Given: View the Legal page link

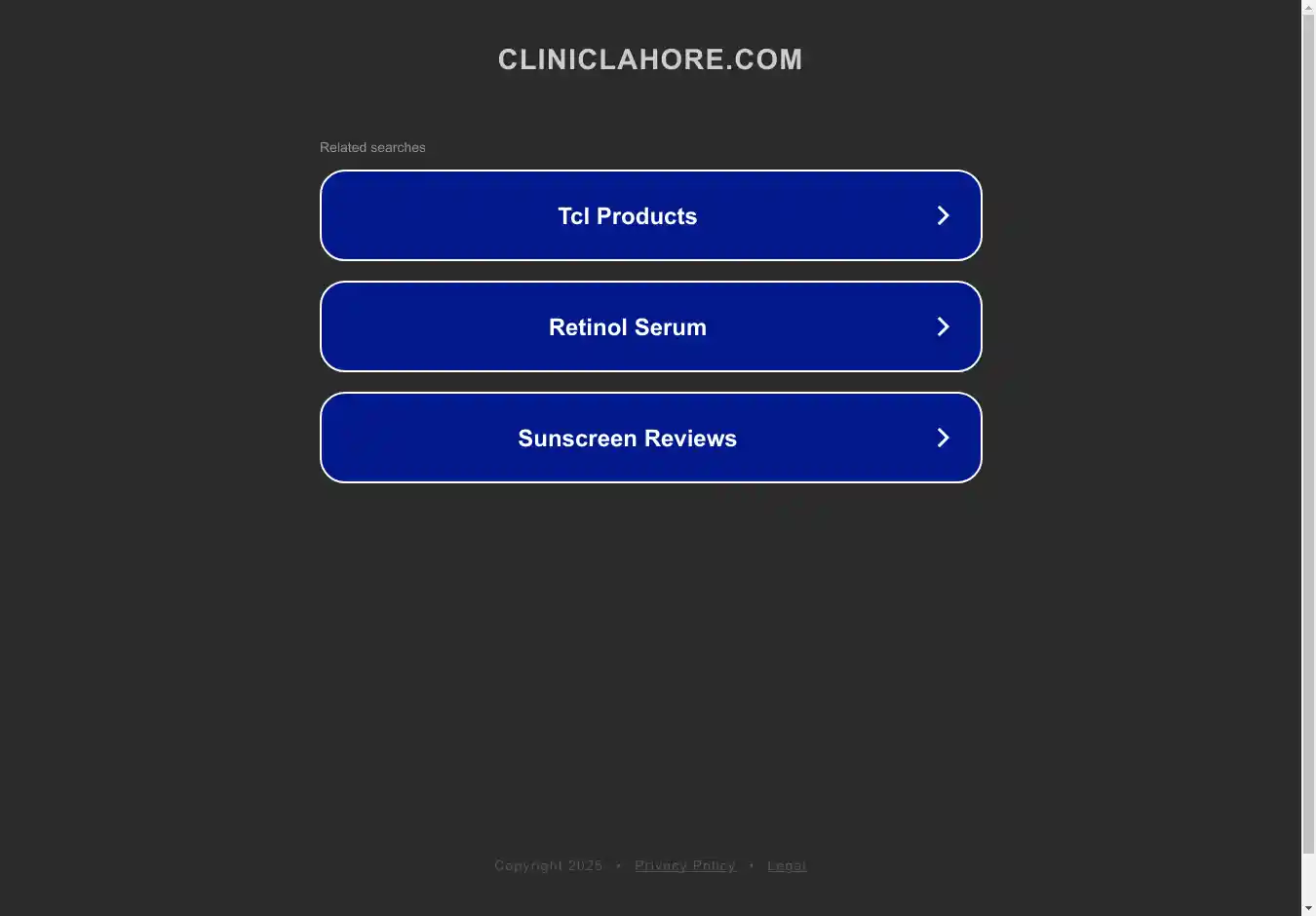Looking at the screenshot, I should click(786, 865).
